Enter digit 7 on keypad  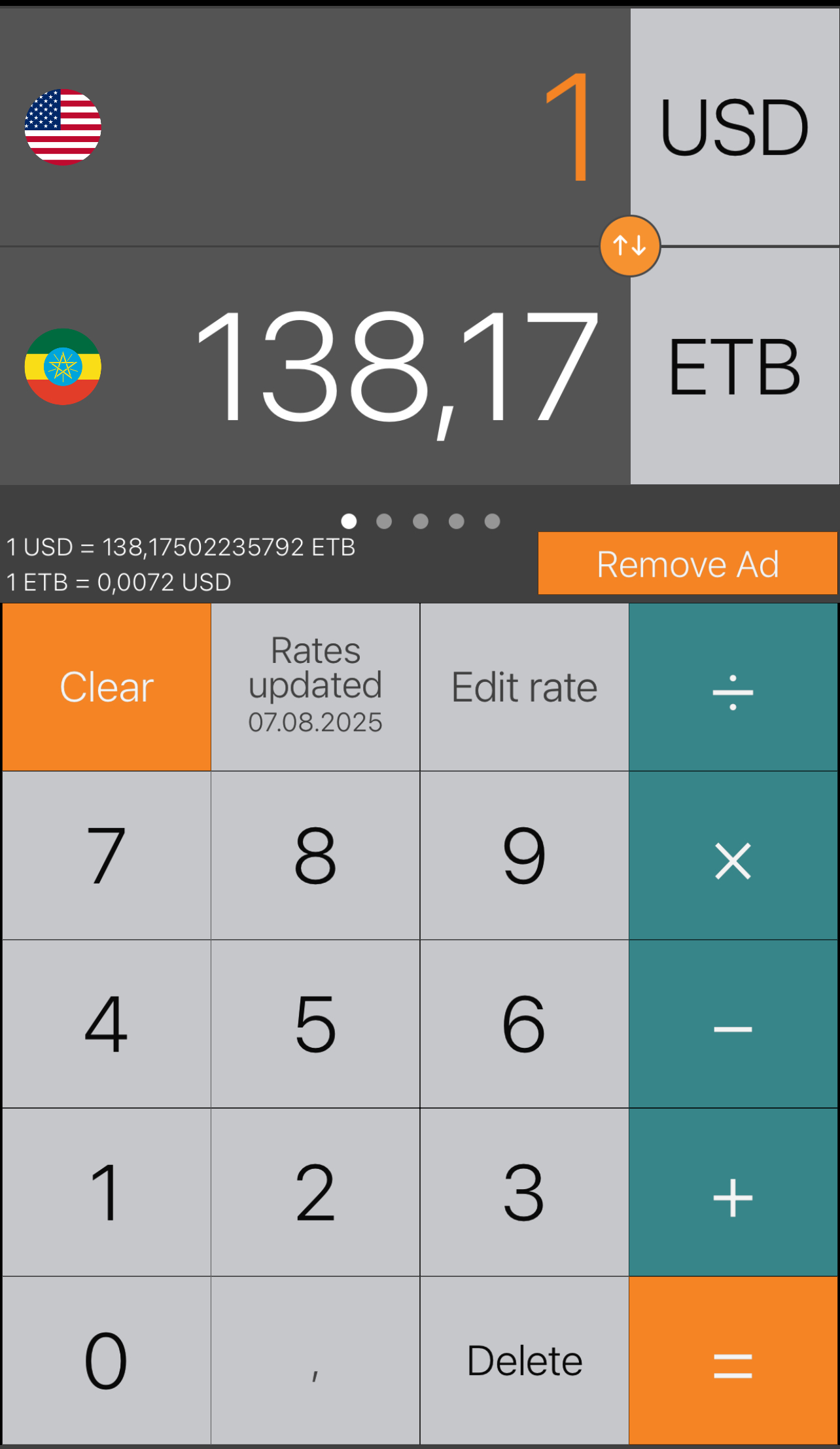107,855
